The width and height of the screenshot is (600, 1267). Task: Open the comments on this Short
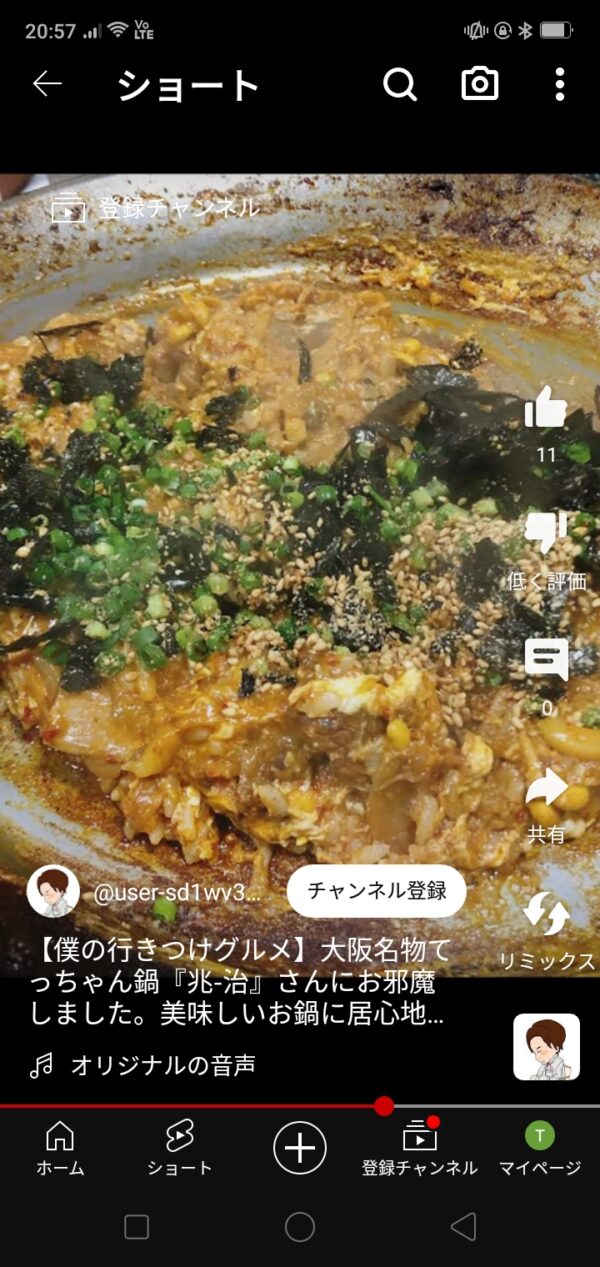click(x=546, y=662)
